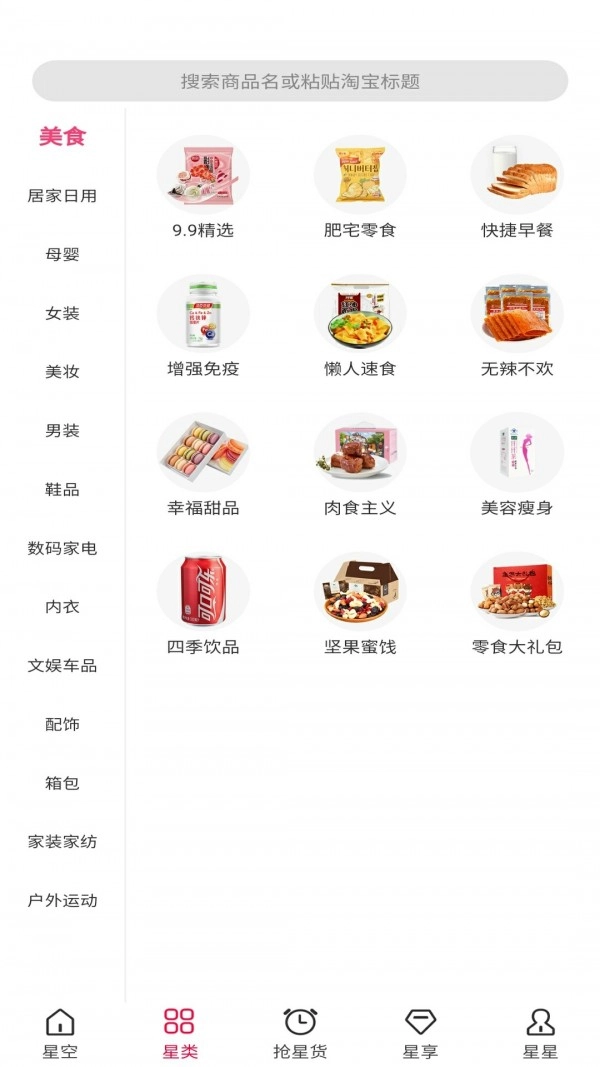Select the 居家日用 category
Screen dimensions: 600x1067
pos(62,196)
